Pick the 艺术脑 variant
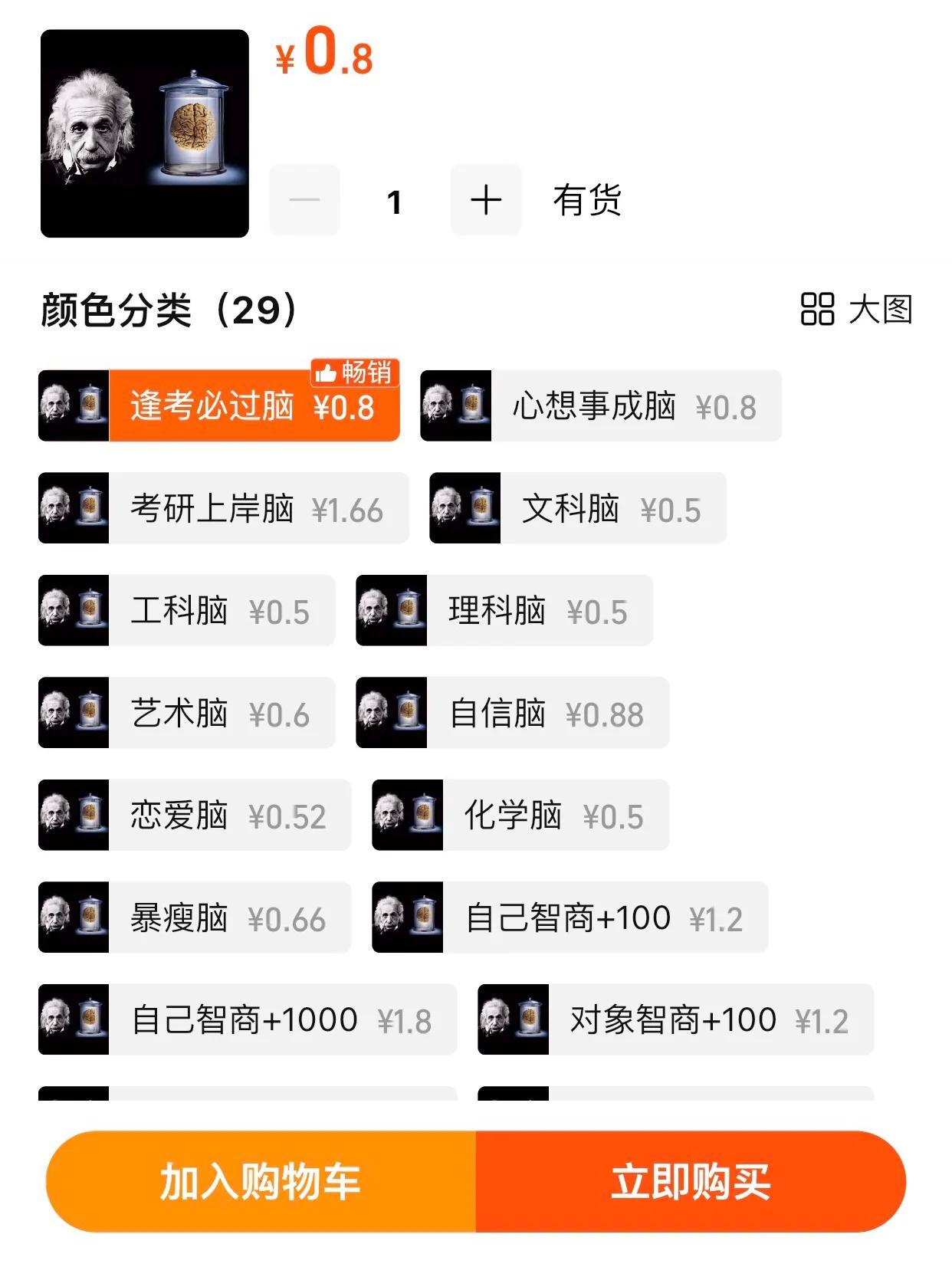This screenshot has height=1267, width=952. (186, 714)
